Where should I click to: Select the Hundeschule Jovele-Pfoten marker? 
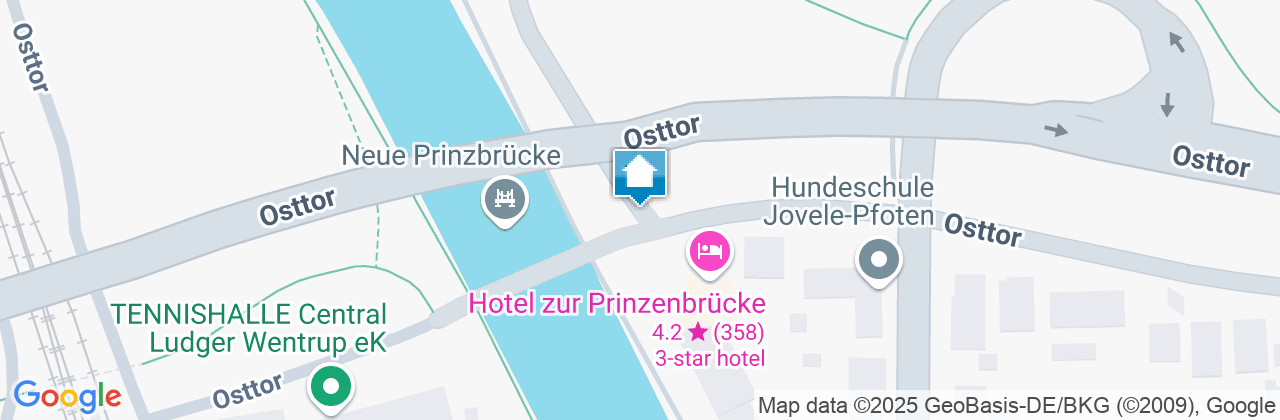point(879,261)
